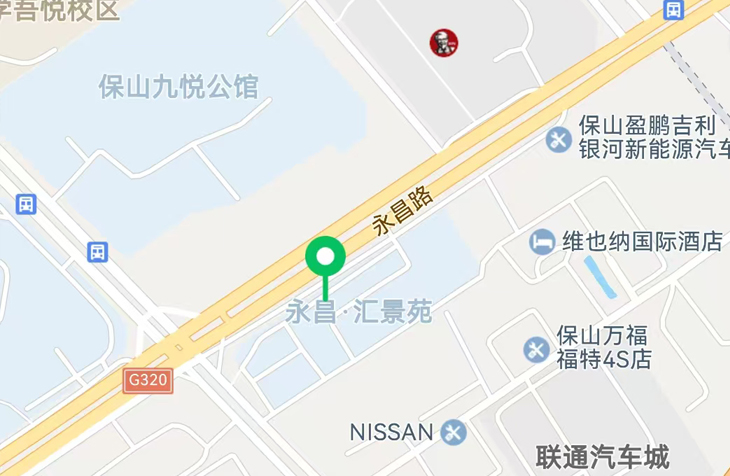Viewport: 730px width, 476px height.
Task: Tap the green pin at 永昌·汇景苑
Action: tap(325, 258)
